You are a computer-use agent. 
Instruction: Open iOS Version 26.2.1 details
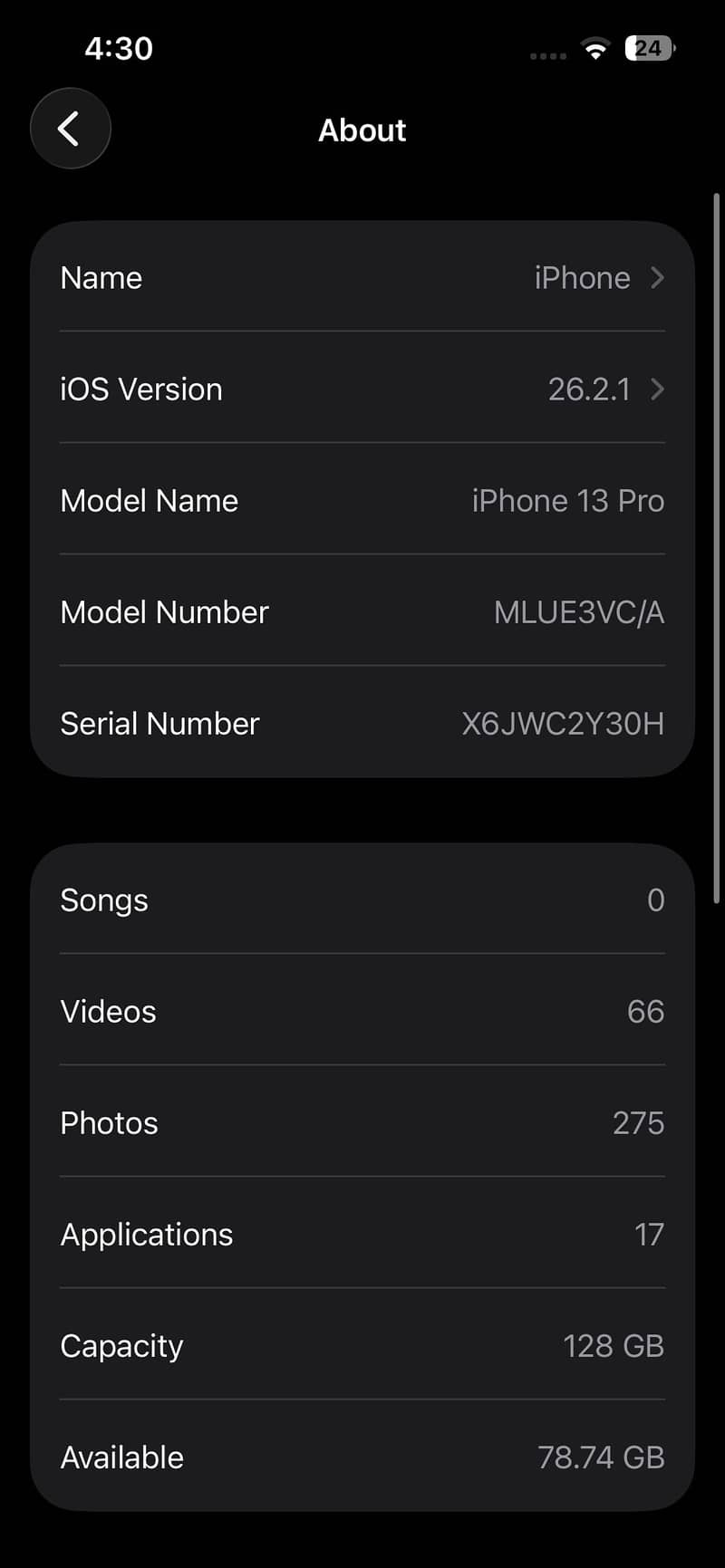pyautogui.click(x=362, y=390)
